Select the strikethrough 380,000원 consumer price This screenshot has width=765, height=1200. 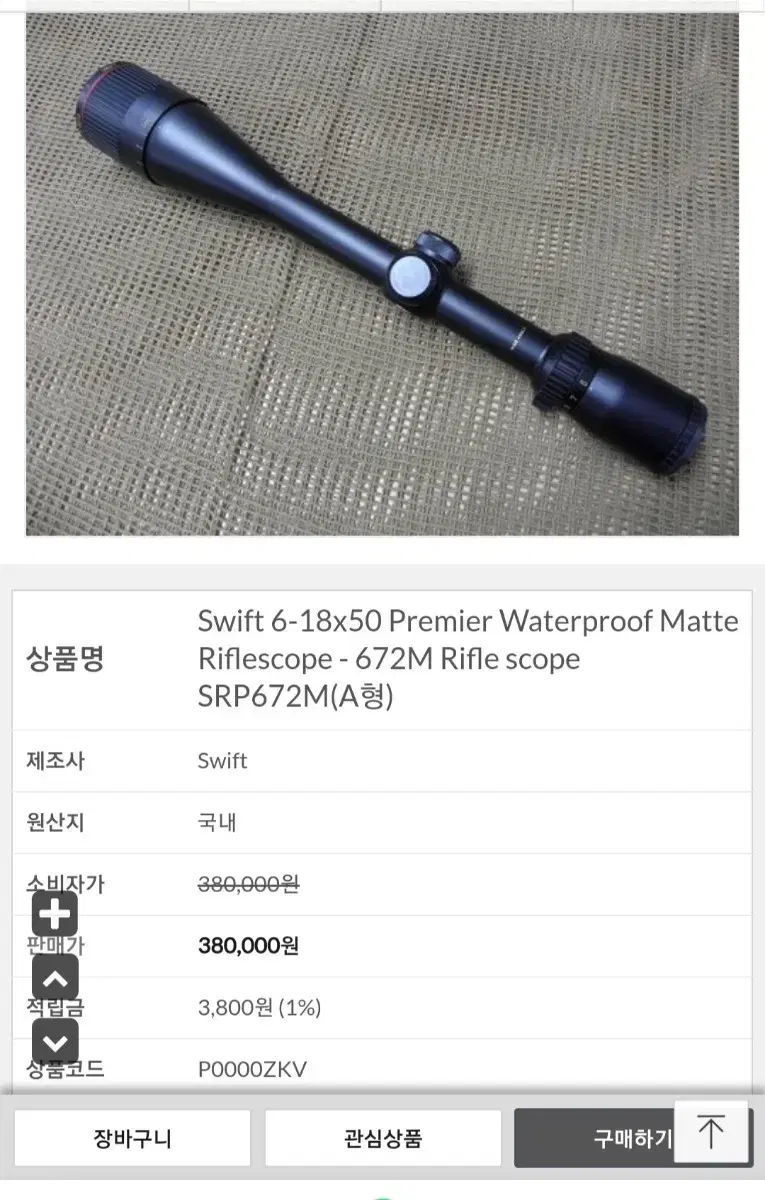point(248,884)
